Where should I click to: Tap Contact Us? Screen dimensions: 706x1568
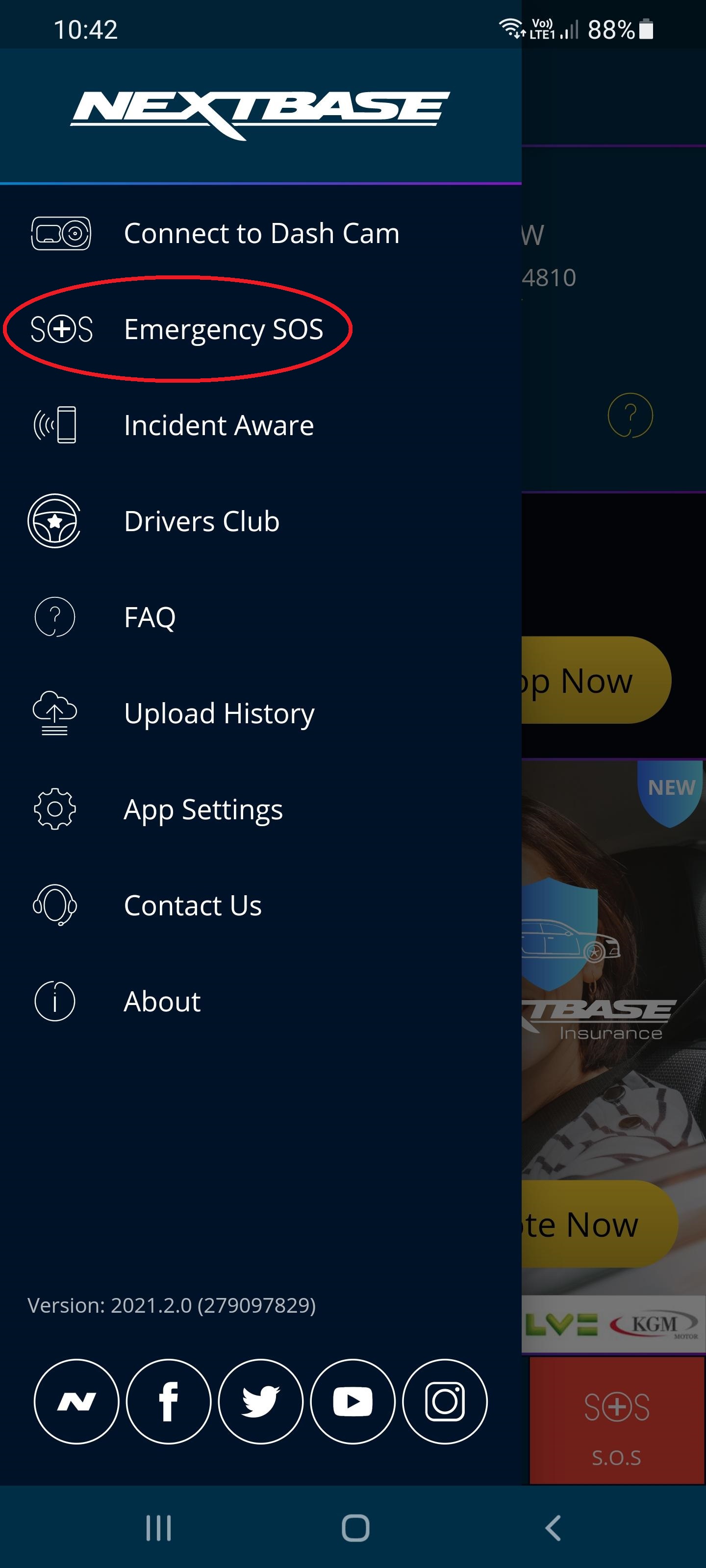click(x=193, y=905)
